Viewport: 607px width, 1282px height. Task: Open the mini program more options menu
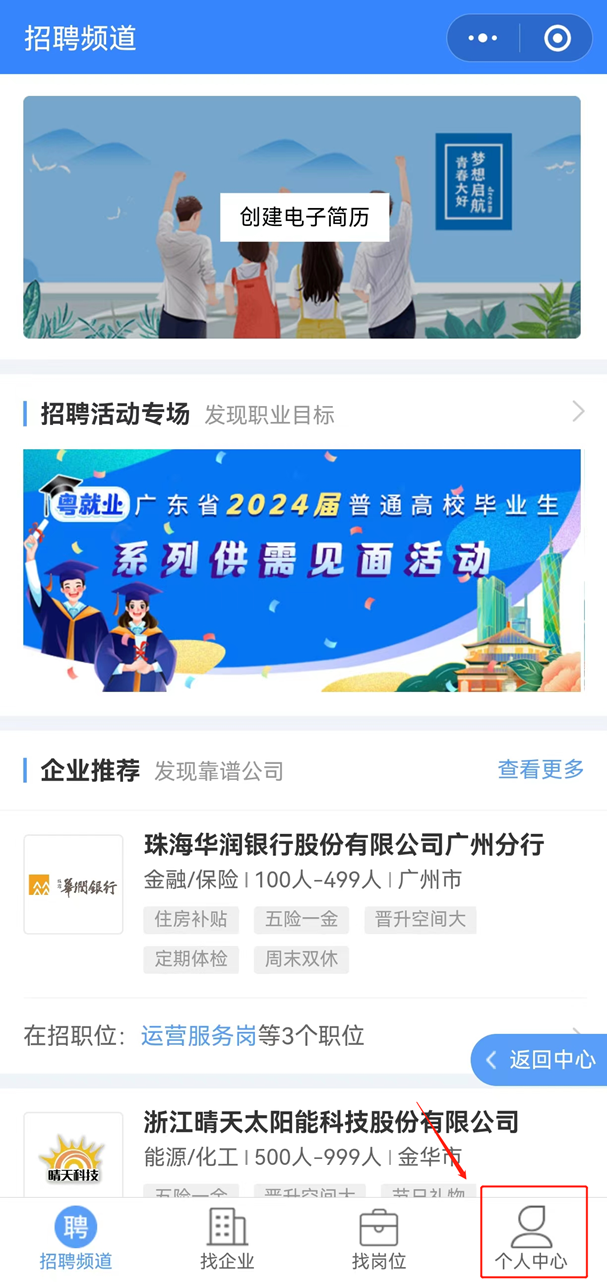pyautogui.click(x=483, y=39)
